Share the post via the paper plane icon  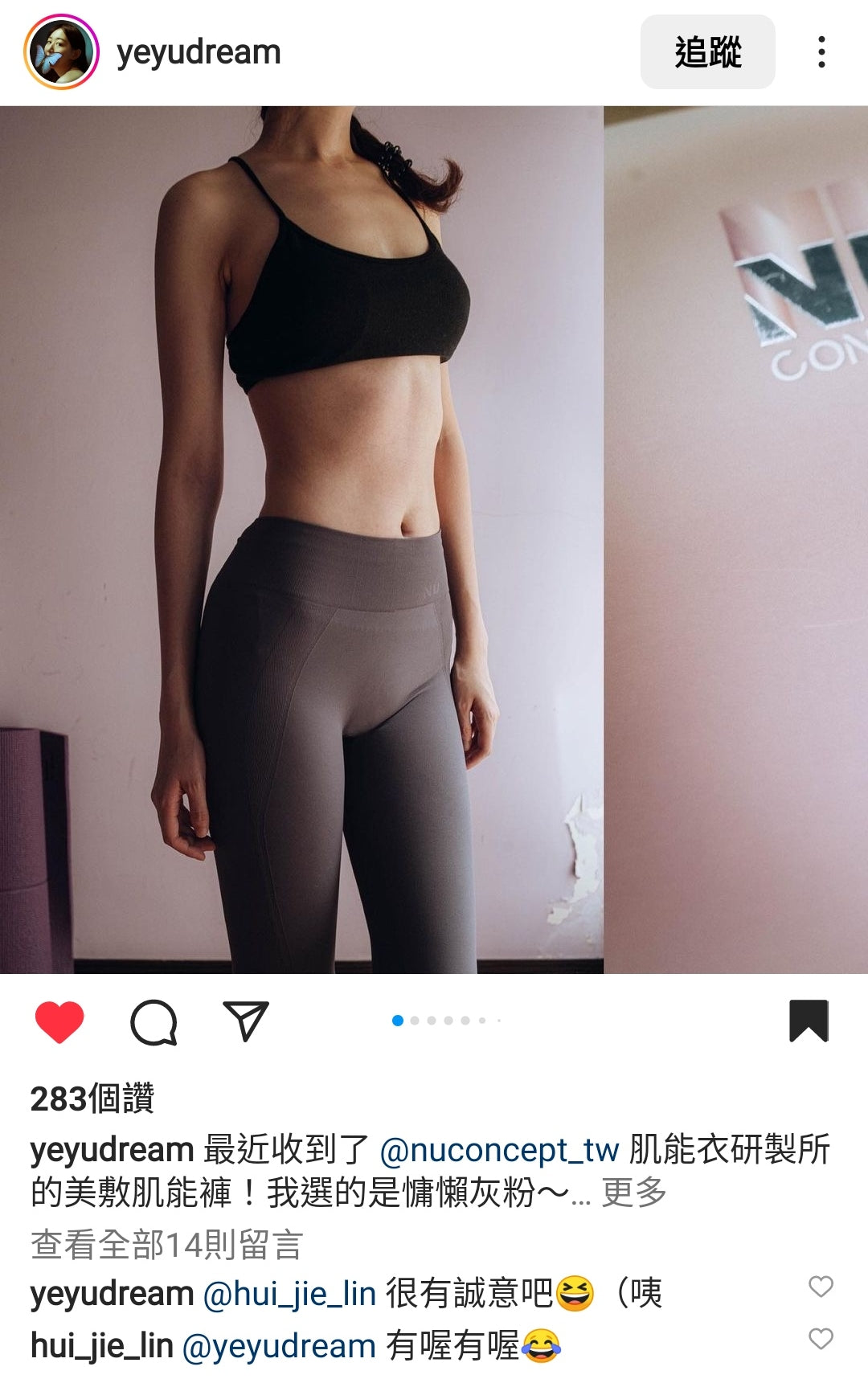(x=245, y=1022)
